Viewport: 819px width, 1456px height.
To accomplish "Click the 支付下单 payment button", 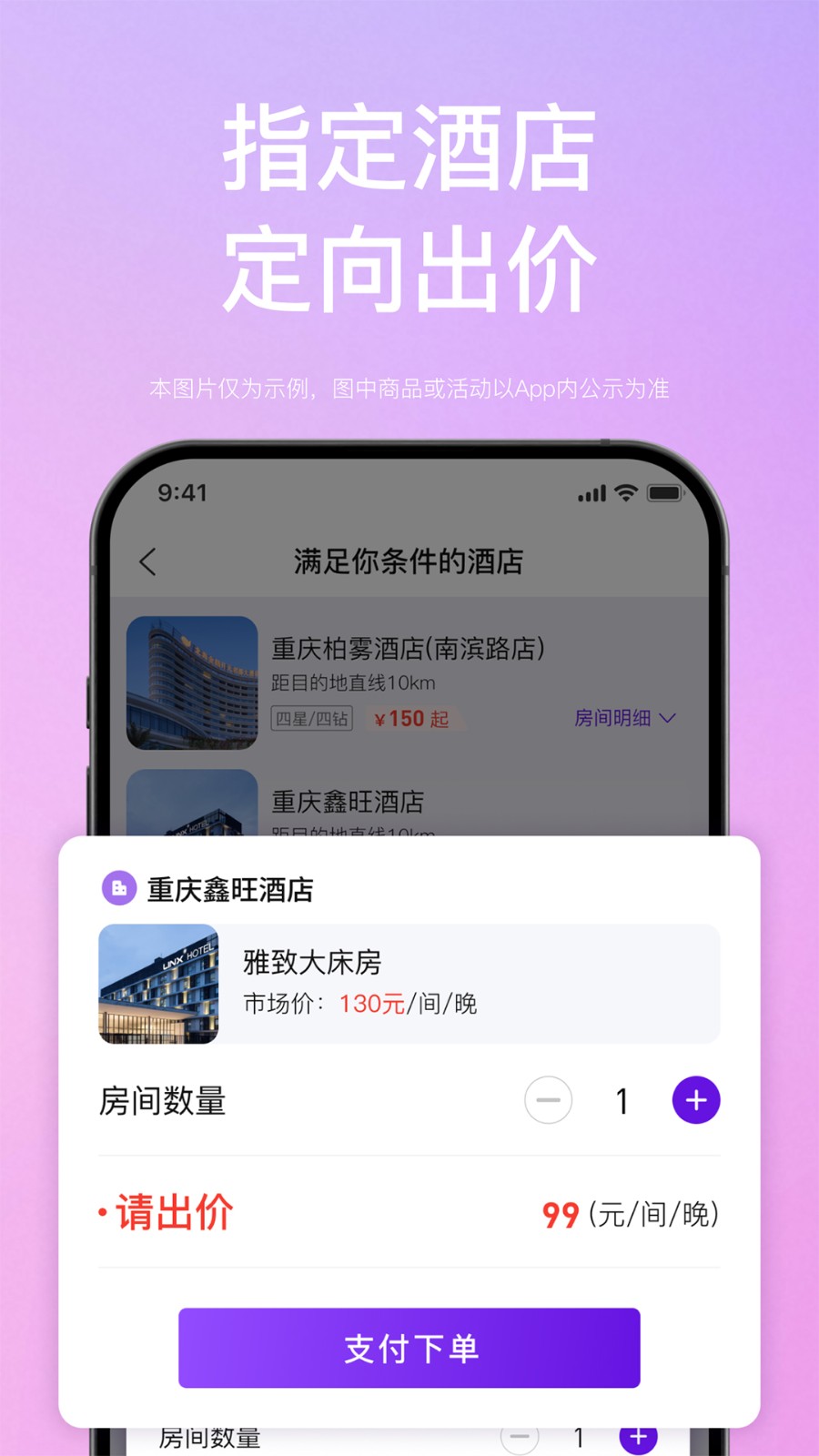I will (409, 1349).
